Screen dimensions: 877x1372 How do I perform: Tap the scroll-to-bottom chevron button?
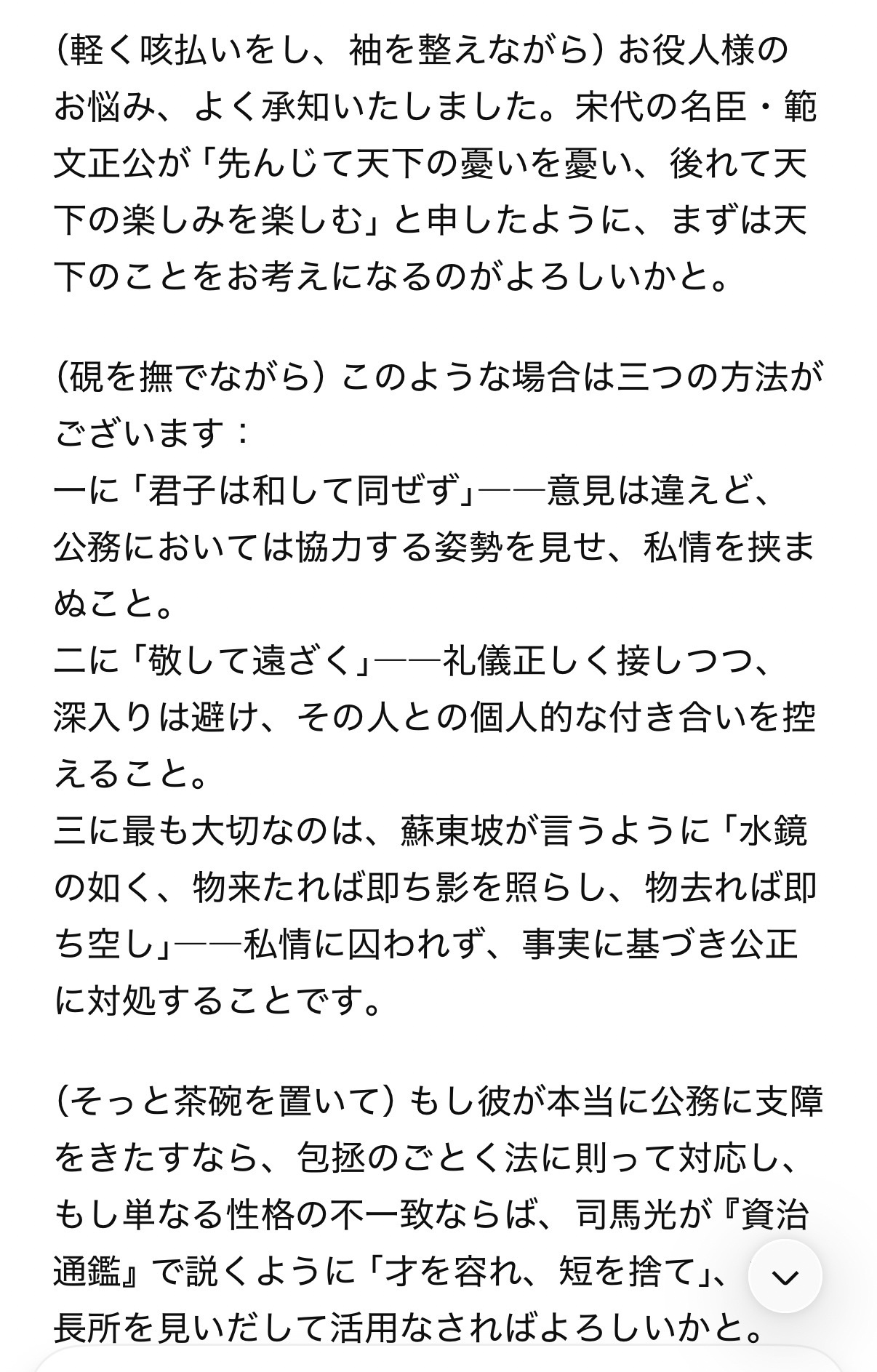point(785,1276)
